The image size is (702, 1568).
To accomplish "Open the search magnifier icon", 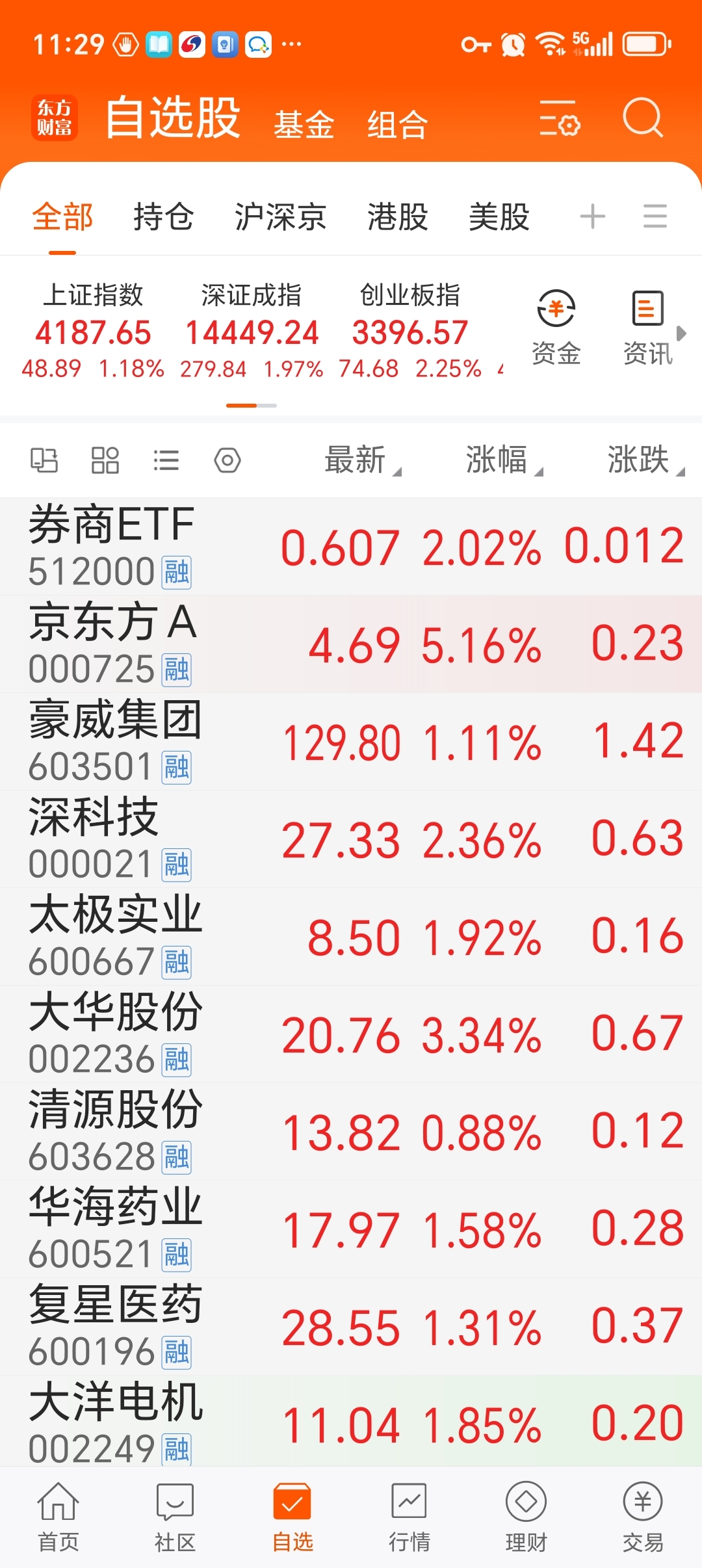I will tap(643, 118).
